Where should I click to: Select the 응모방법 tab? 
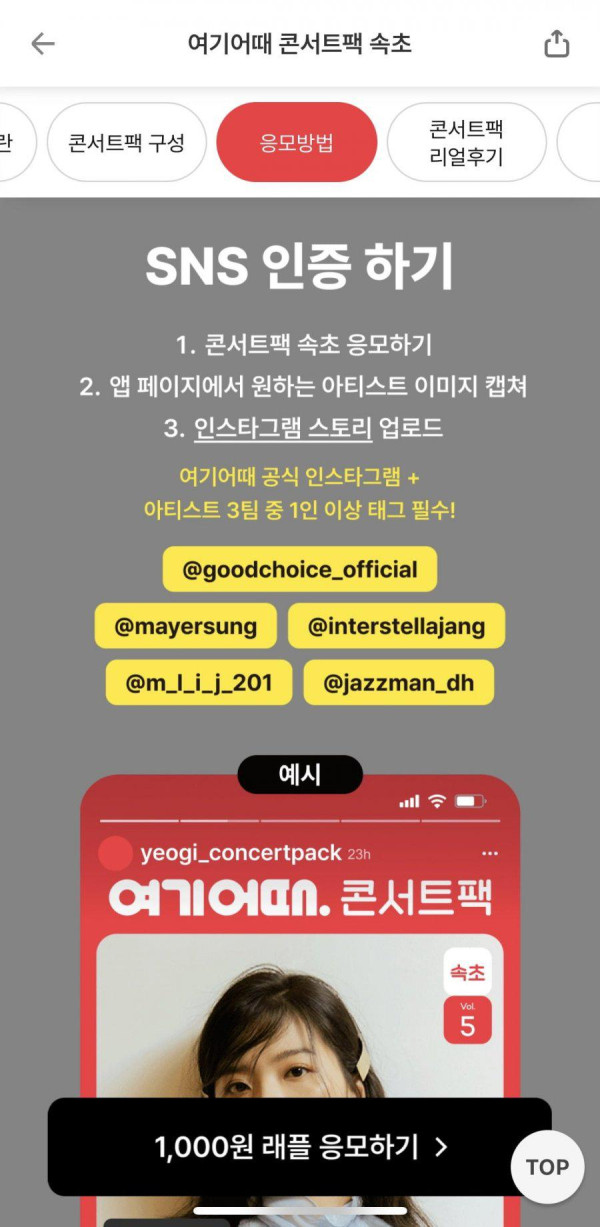(x=296, y=143)
